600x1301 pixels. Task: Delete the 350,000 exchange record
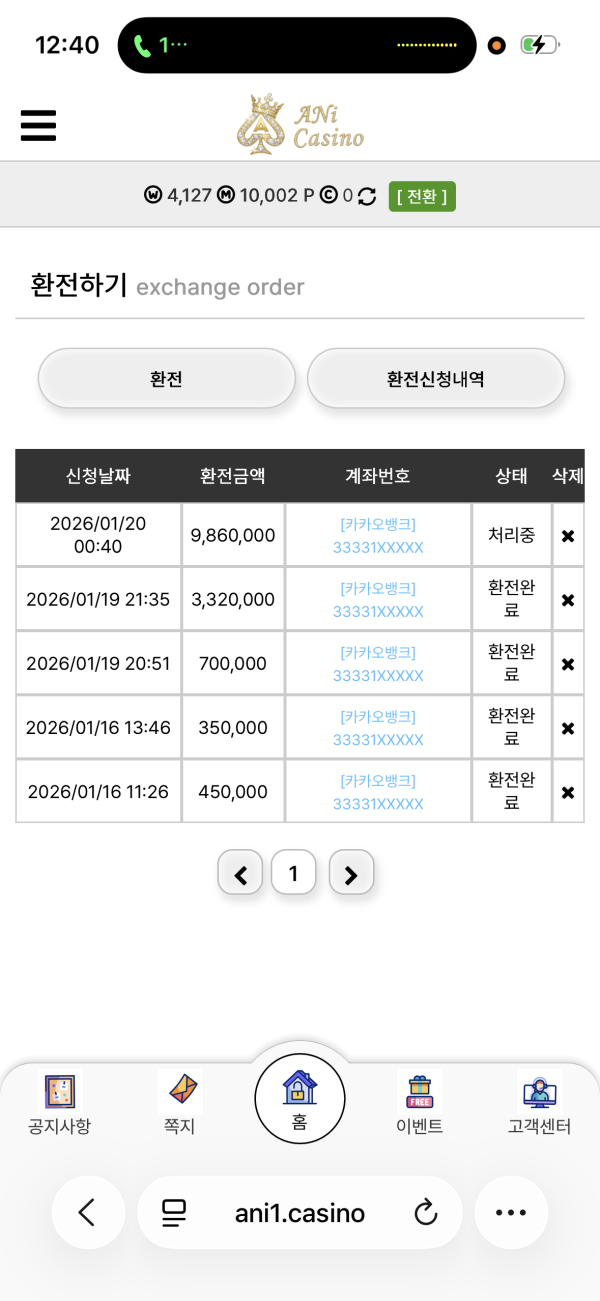pyautogui.click(x=567, y=728)
